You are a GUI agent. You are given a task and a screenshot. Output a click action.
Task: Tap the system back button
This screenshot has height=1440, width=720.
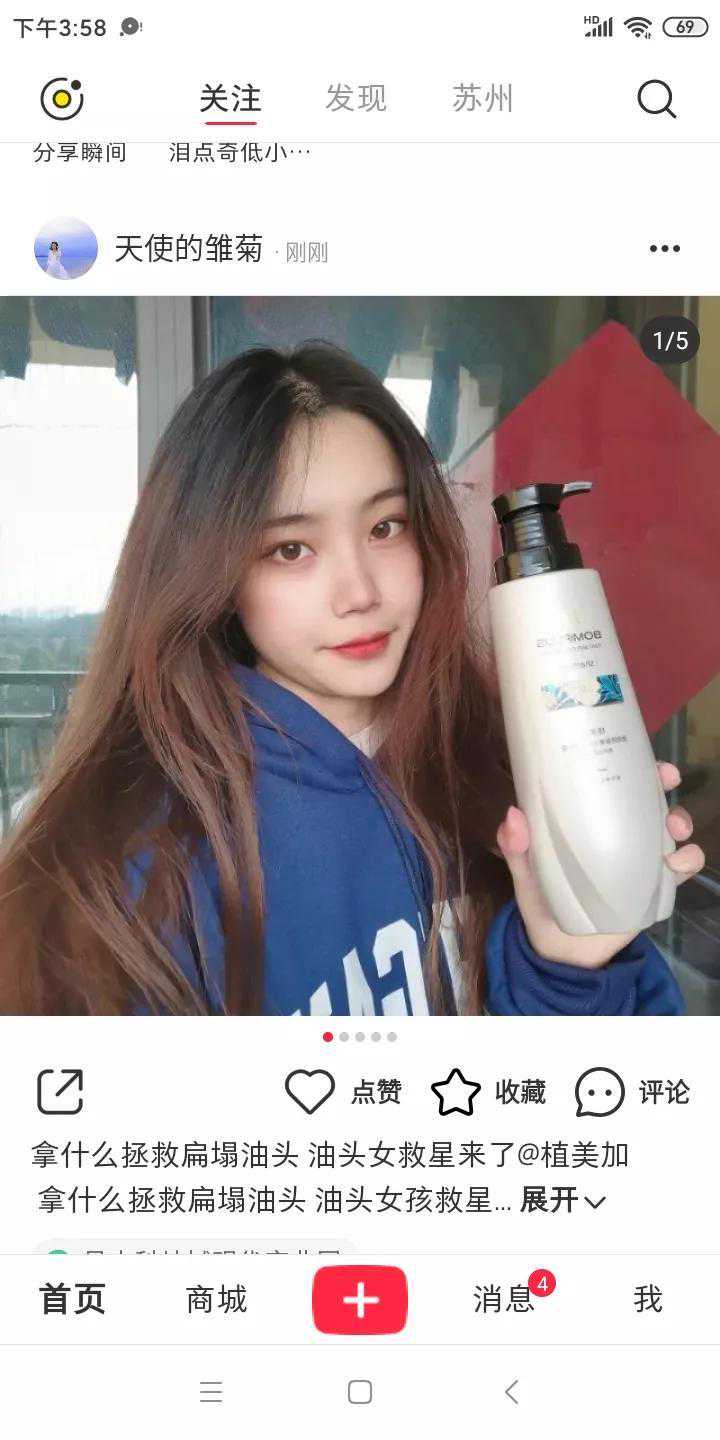[511, 1391]
